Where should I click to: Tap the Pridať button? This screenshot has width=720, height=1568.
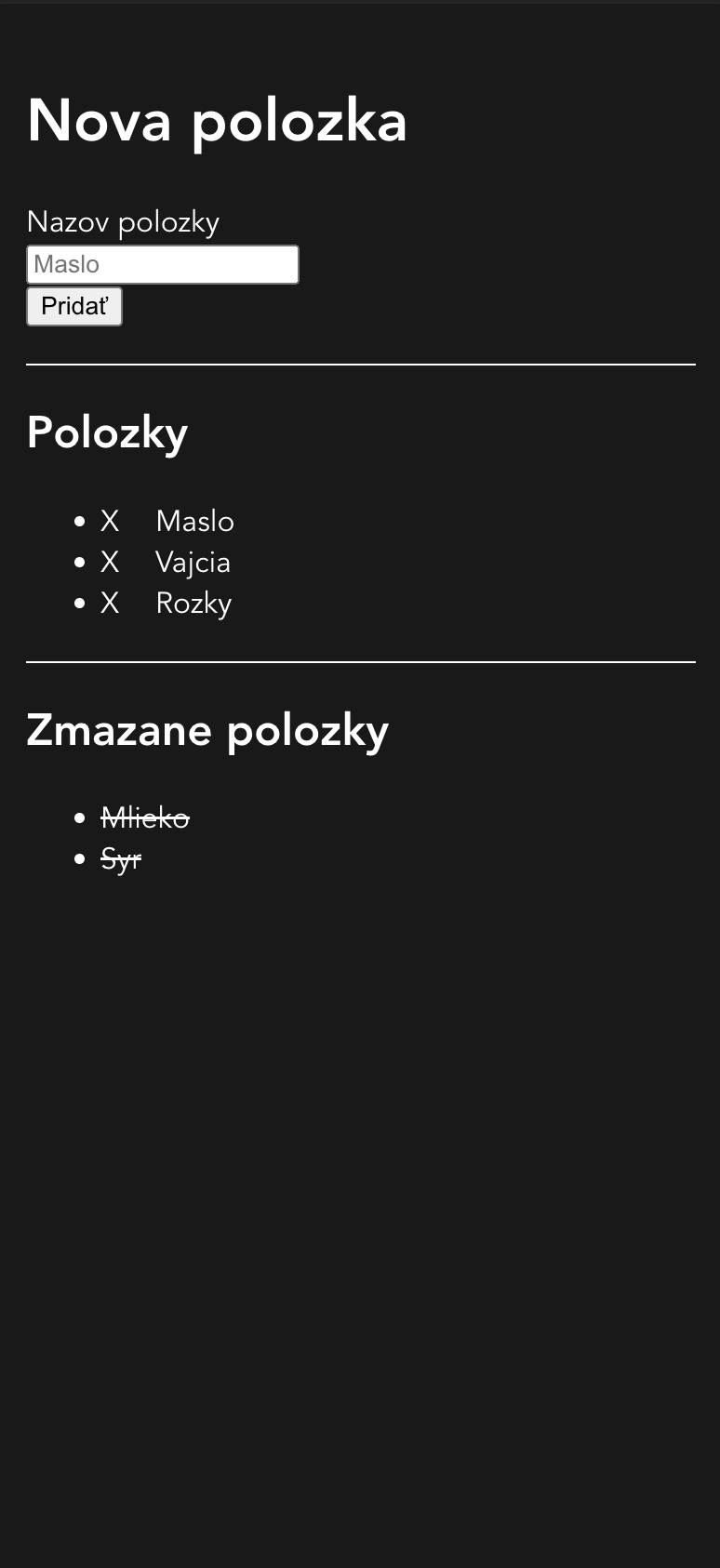74,306
